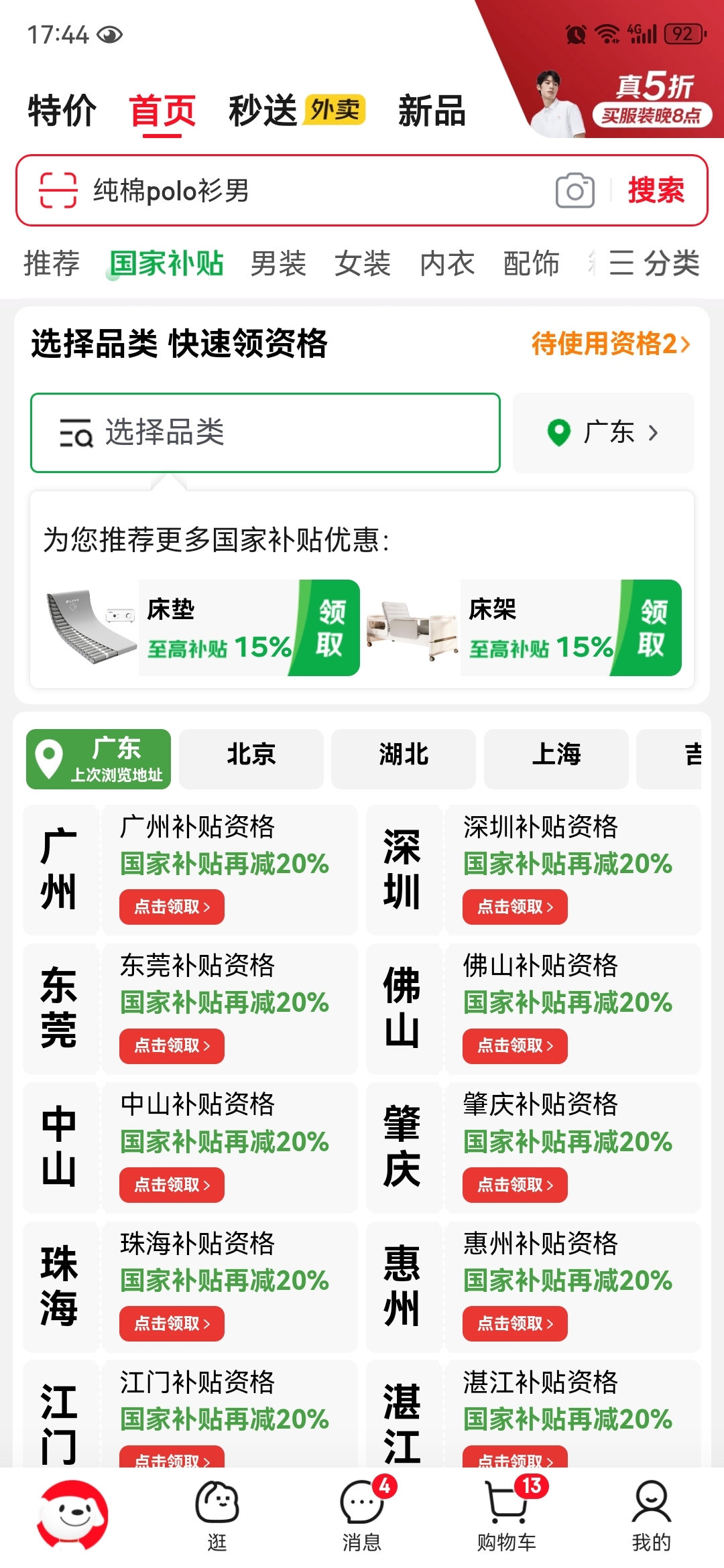Open the 选择品类 category selector
Viewport: 724px width, 1568px height.
[265, 433]
